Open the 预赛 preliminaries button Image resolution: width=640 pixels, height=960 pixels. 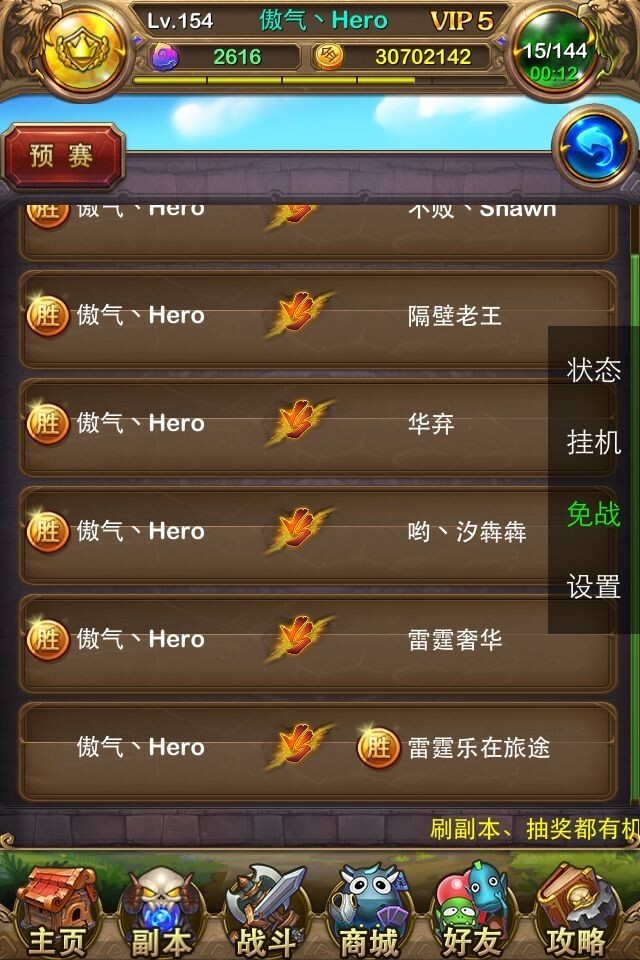(62, 156)
